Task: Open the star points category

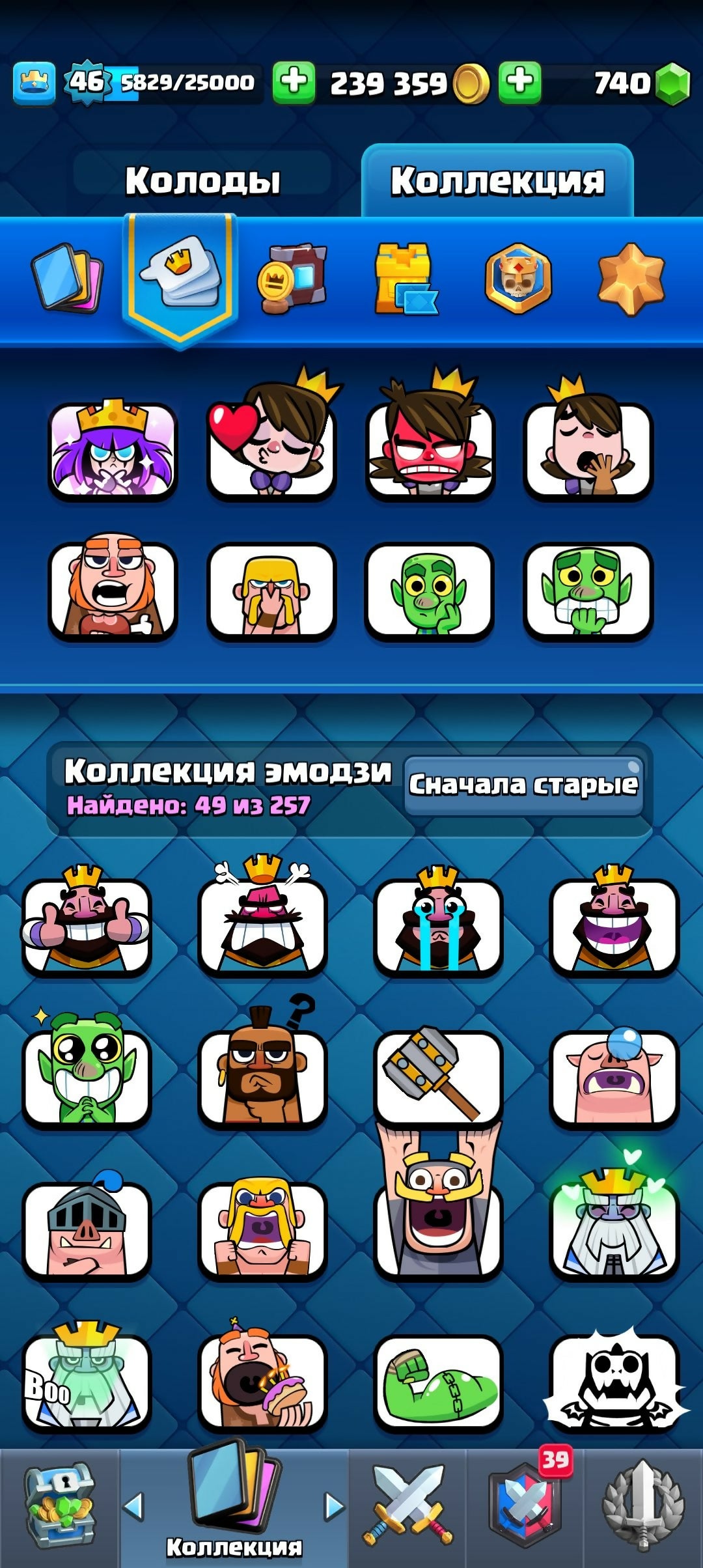Action: click(x=630, y=278)
